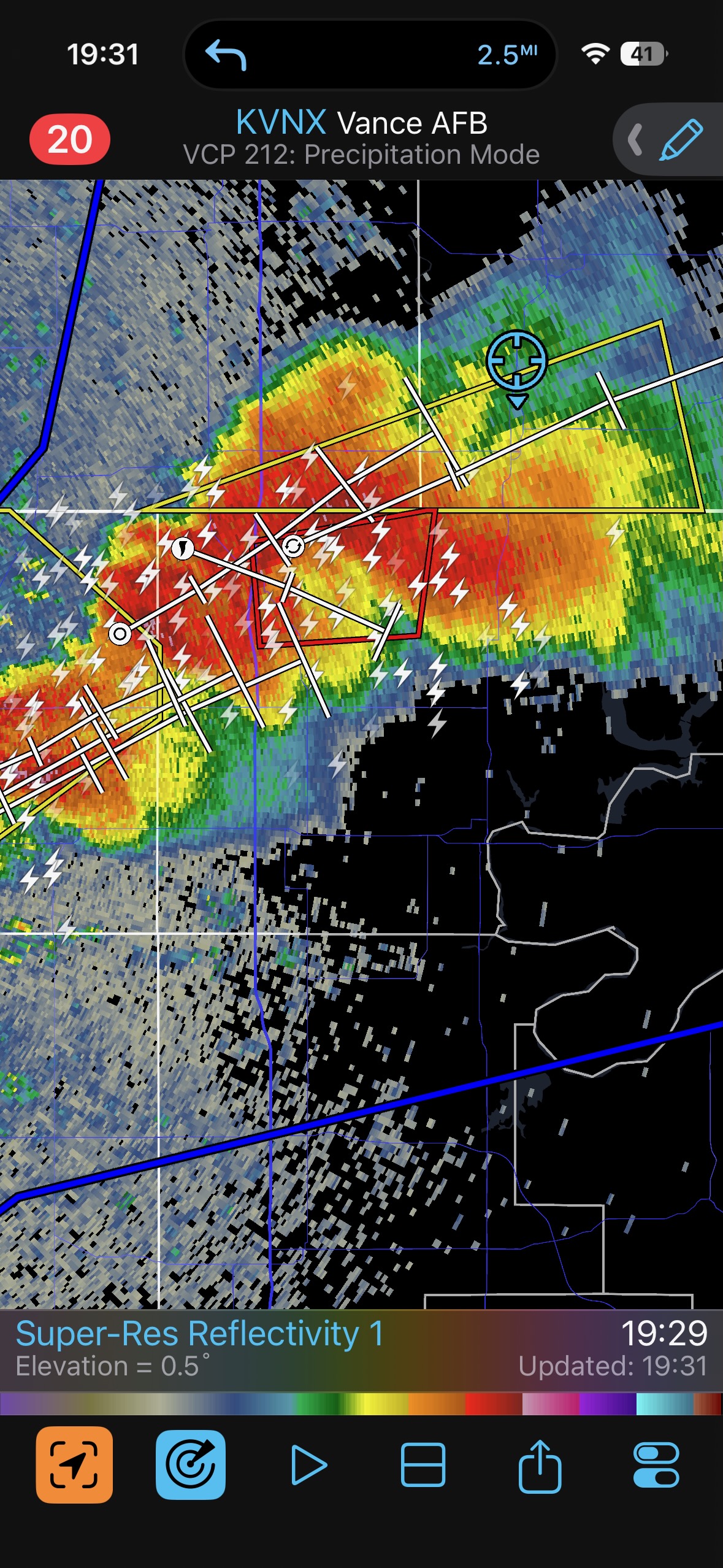Open the settings toggles button
Image resolution: width=723 pixels, height=1568 pixels.
point(656,1465)
